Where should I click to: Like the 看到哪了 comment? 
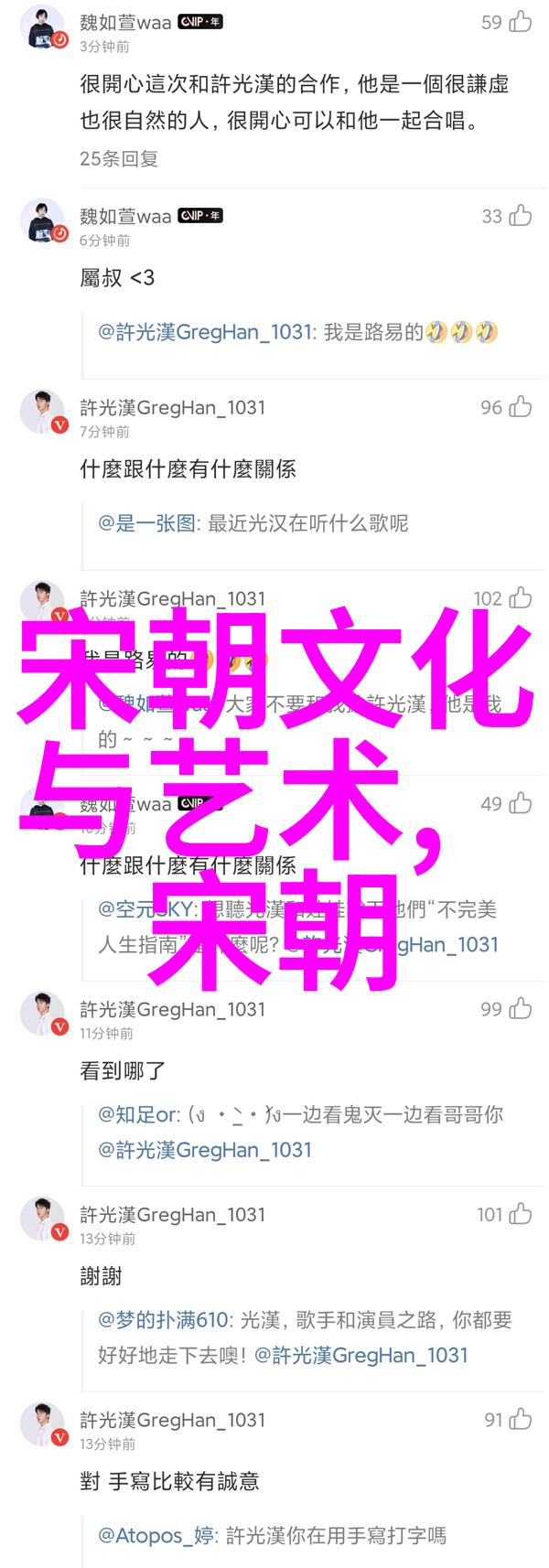[521, 1009]
